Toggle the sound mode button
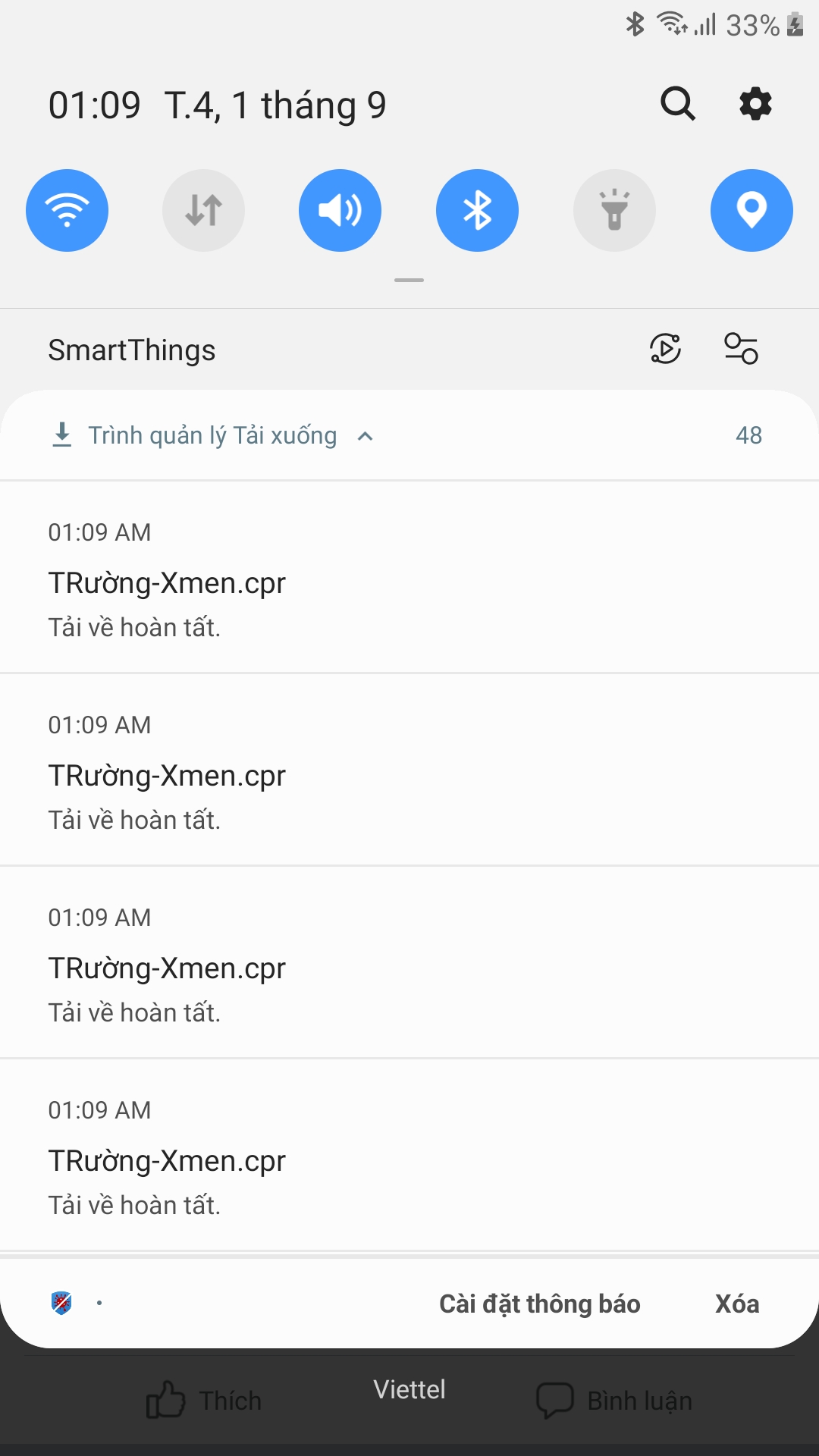Viewport: 819px width, 1456px height. coord(340,210)
